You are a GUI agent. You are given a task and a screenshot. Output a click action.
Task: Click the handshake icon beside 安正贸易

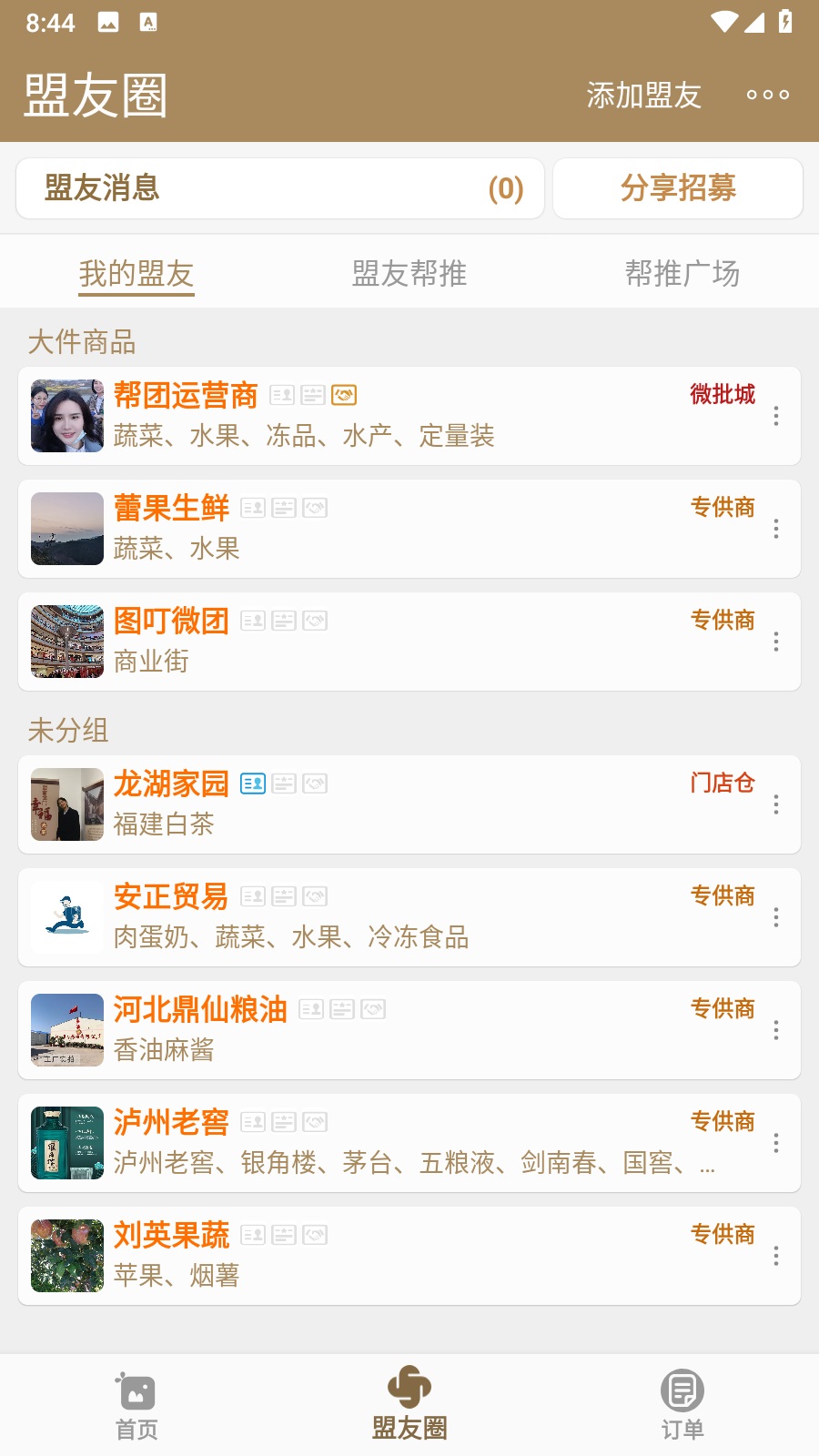coord(317,895)
